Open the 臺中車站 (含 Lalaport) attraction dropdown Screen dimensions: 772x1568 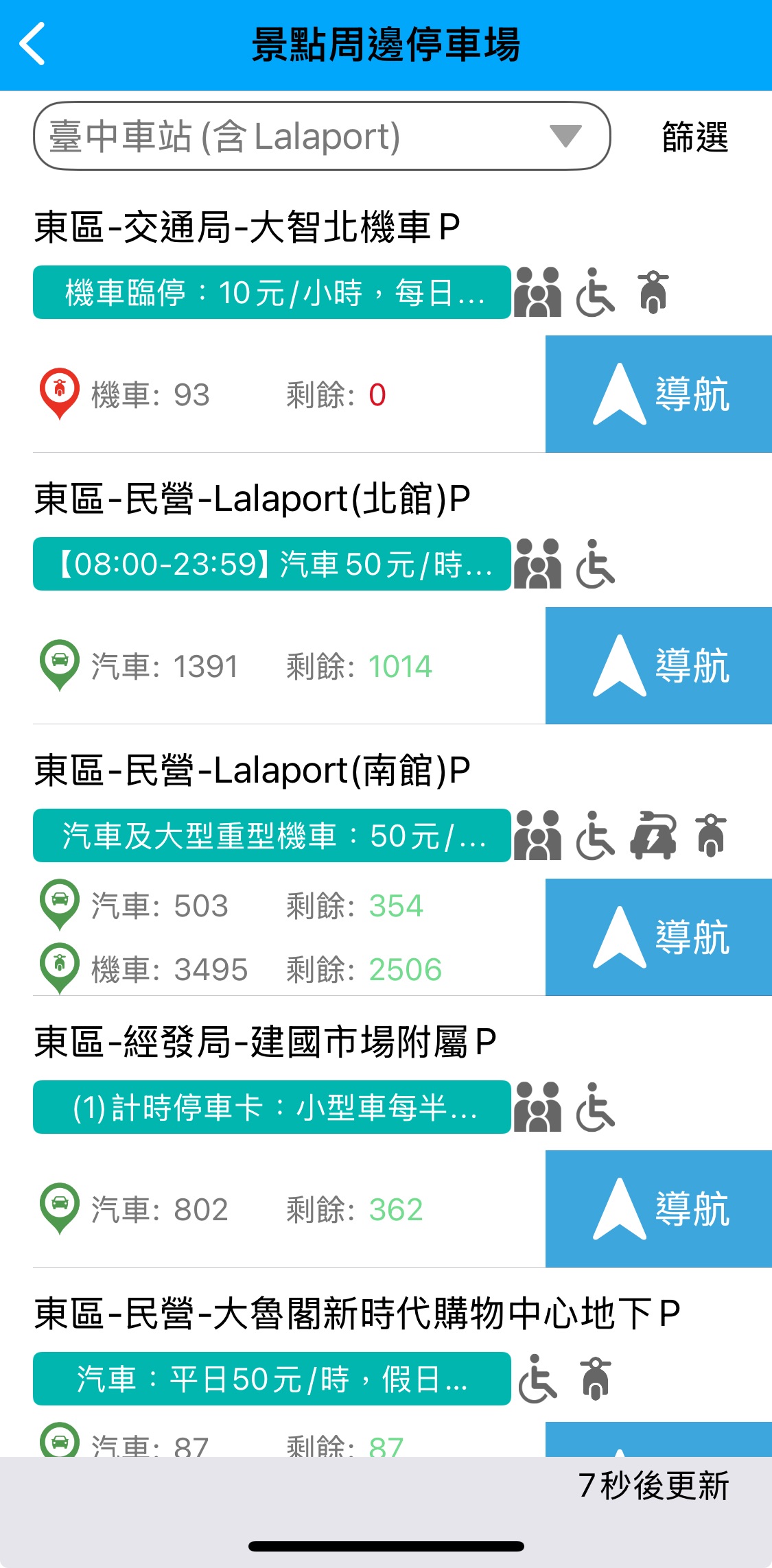(x=321, y=136)
